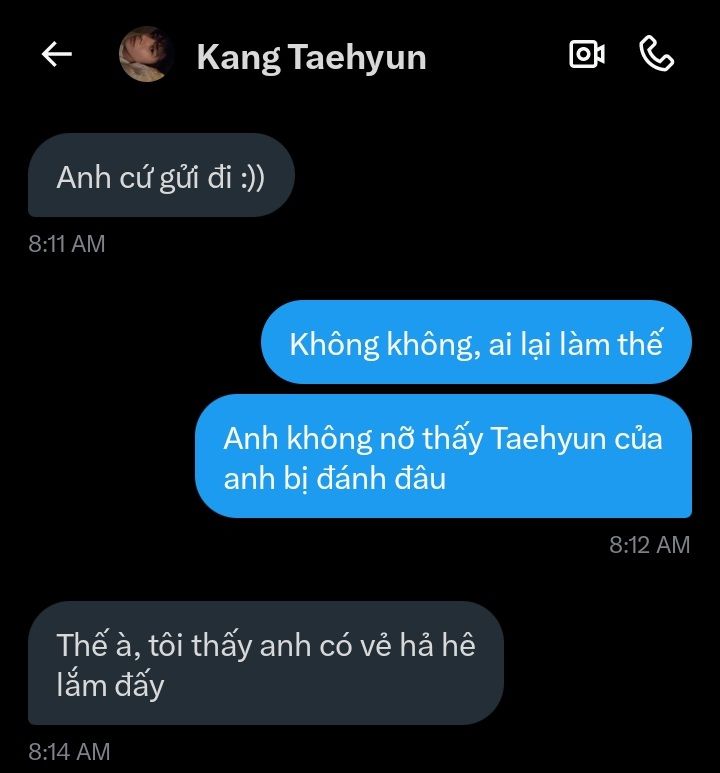Viewport: 720px width, 773px height.
Task: Go back to the messages list
Action: (x=57, y=55)
